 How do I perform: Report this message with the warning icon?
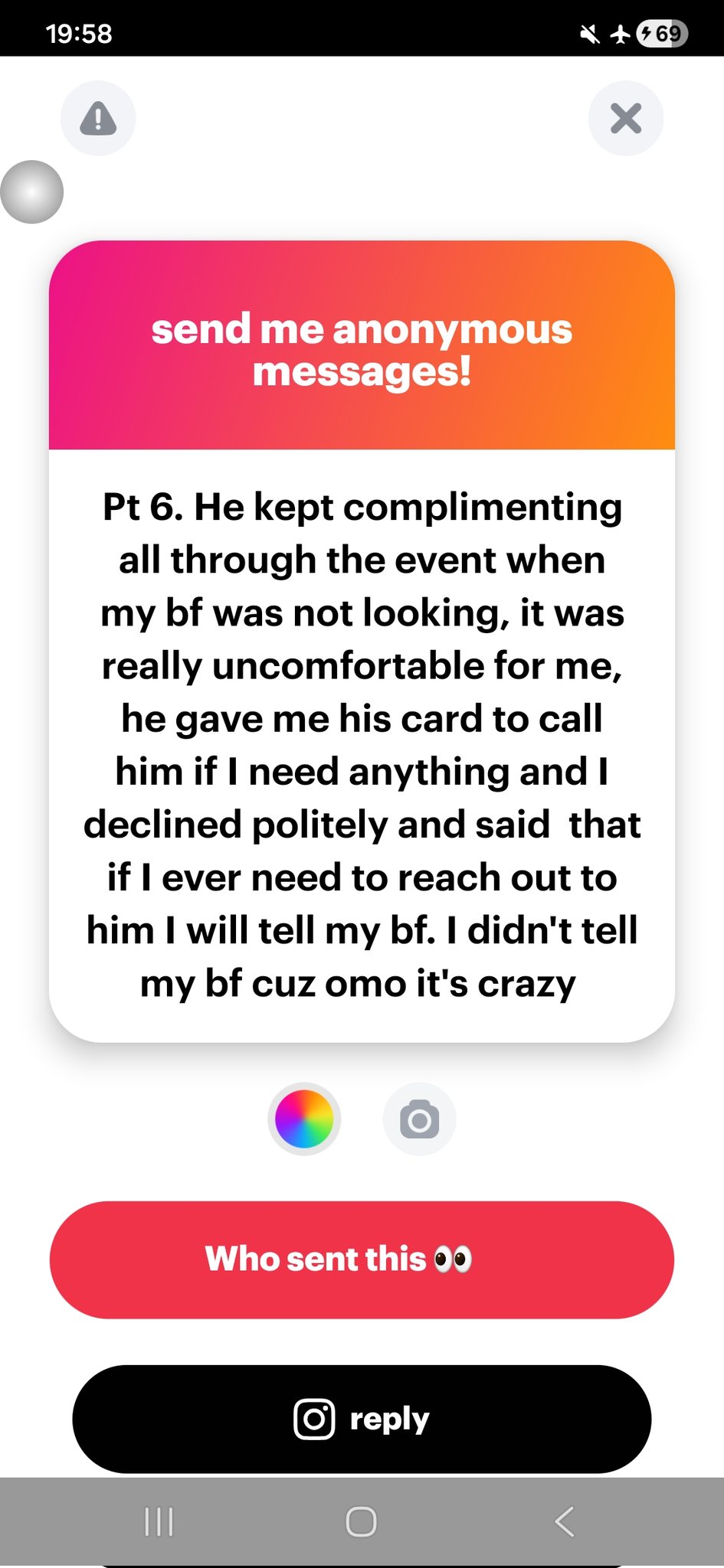pos(98,119)
